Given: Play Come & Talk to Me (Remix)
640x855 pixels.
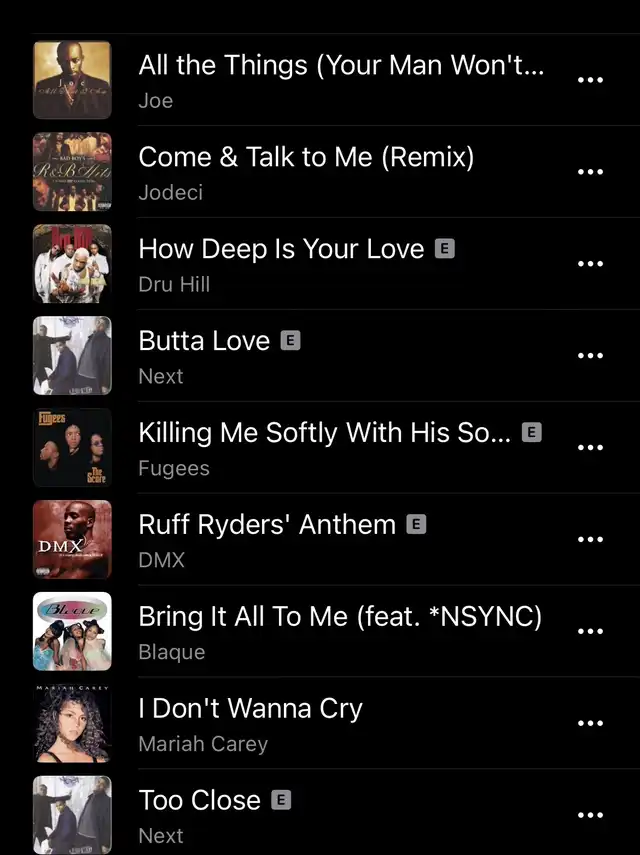Looking at the screenshot, I should tap(305, 172).
